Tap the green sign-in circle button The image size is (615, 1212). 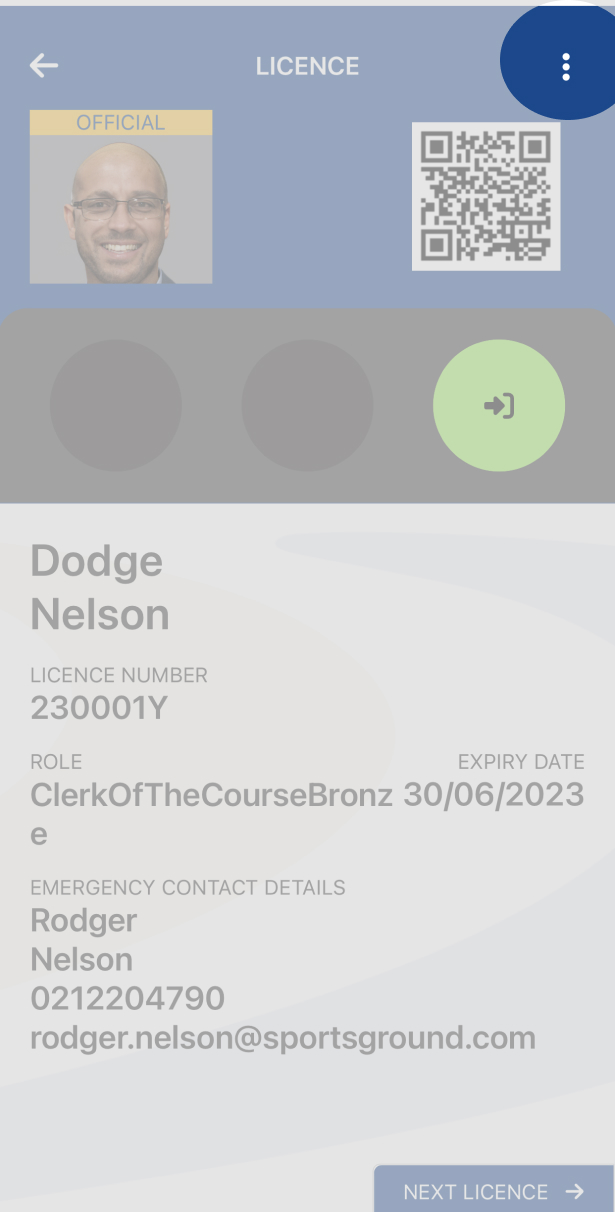tap(499, 405)
